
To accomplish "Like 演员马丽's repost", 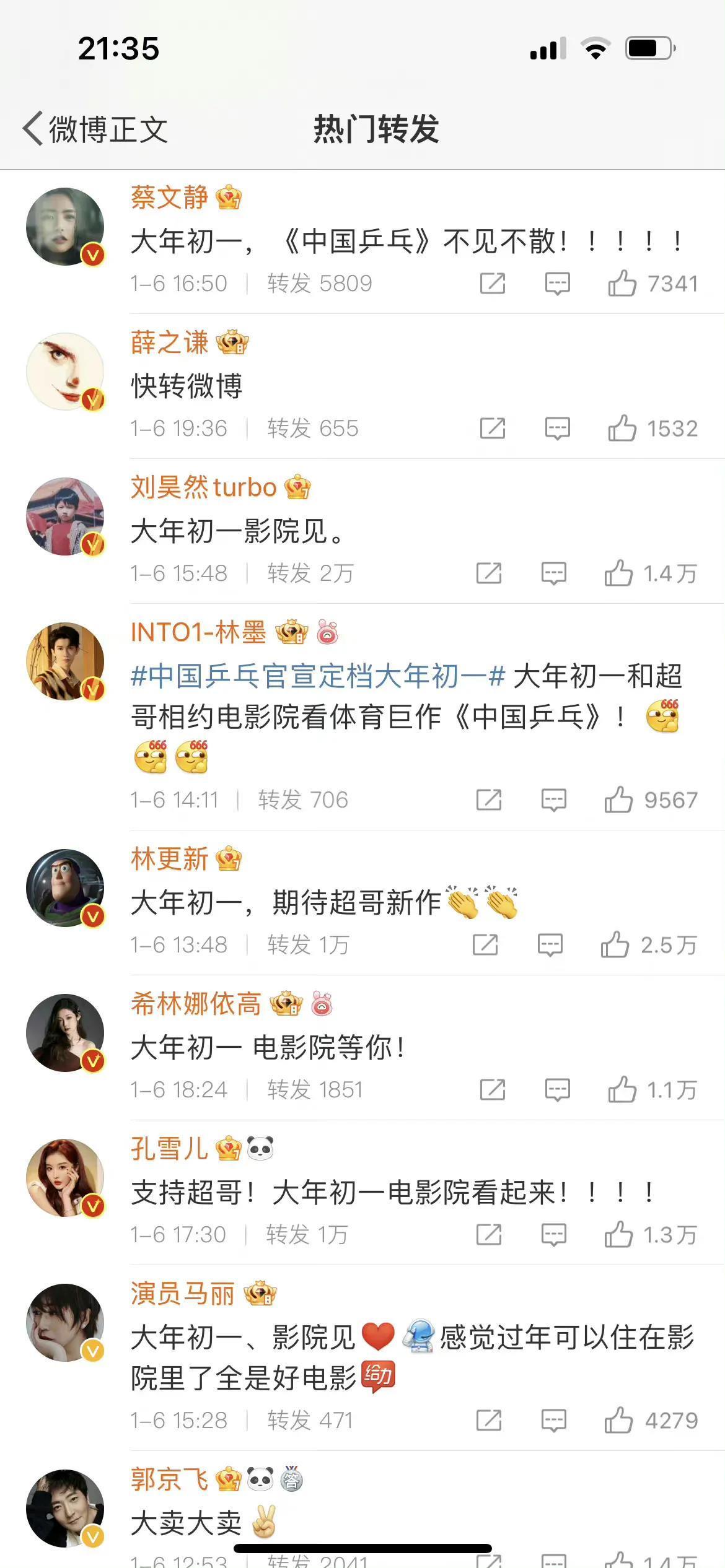I will click(618, 1421).
